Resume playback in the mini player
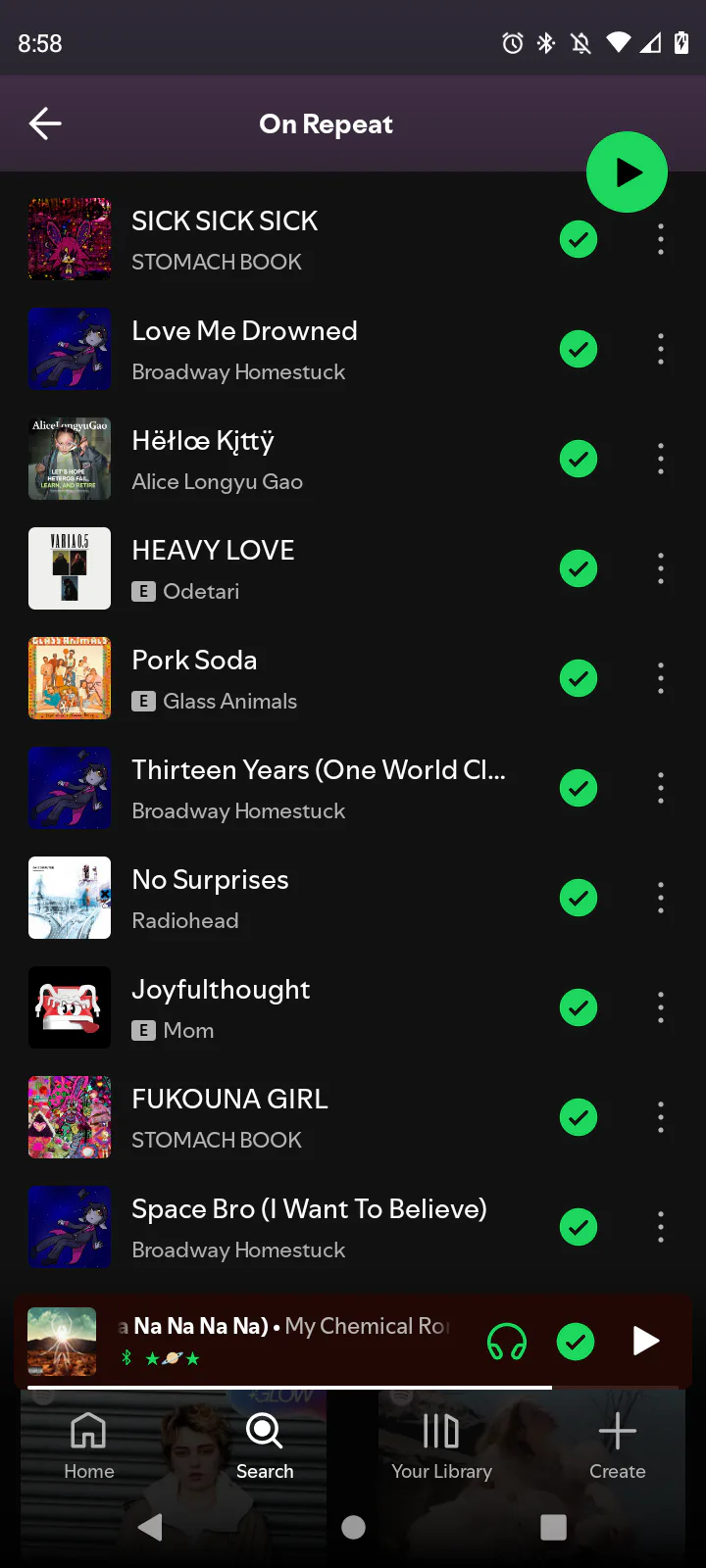 point(645,1341)
